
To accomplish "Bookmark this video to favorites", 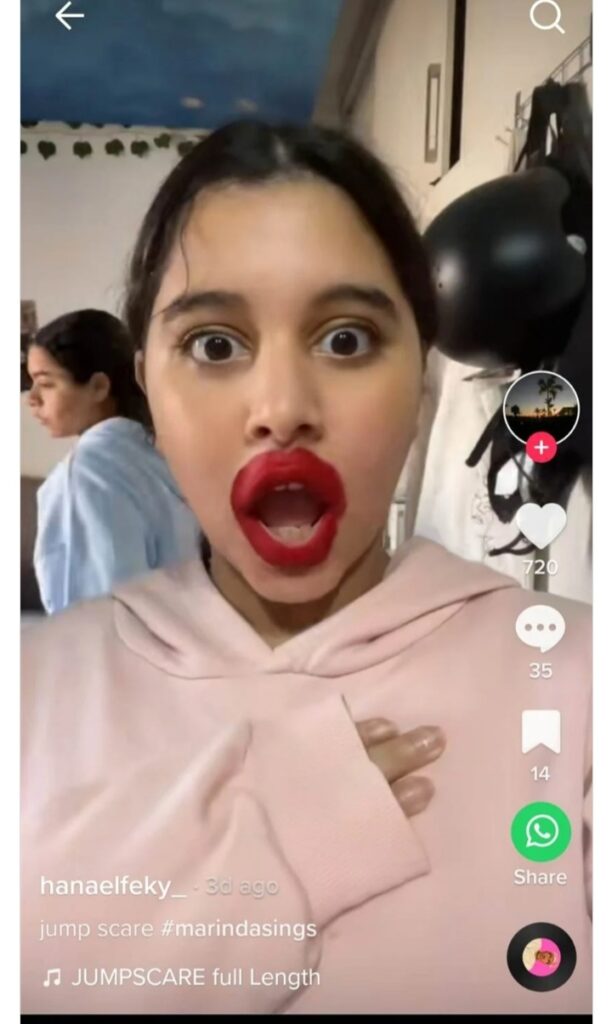I will tap(540, 732).
